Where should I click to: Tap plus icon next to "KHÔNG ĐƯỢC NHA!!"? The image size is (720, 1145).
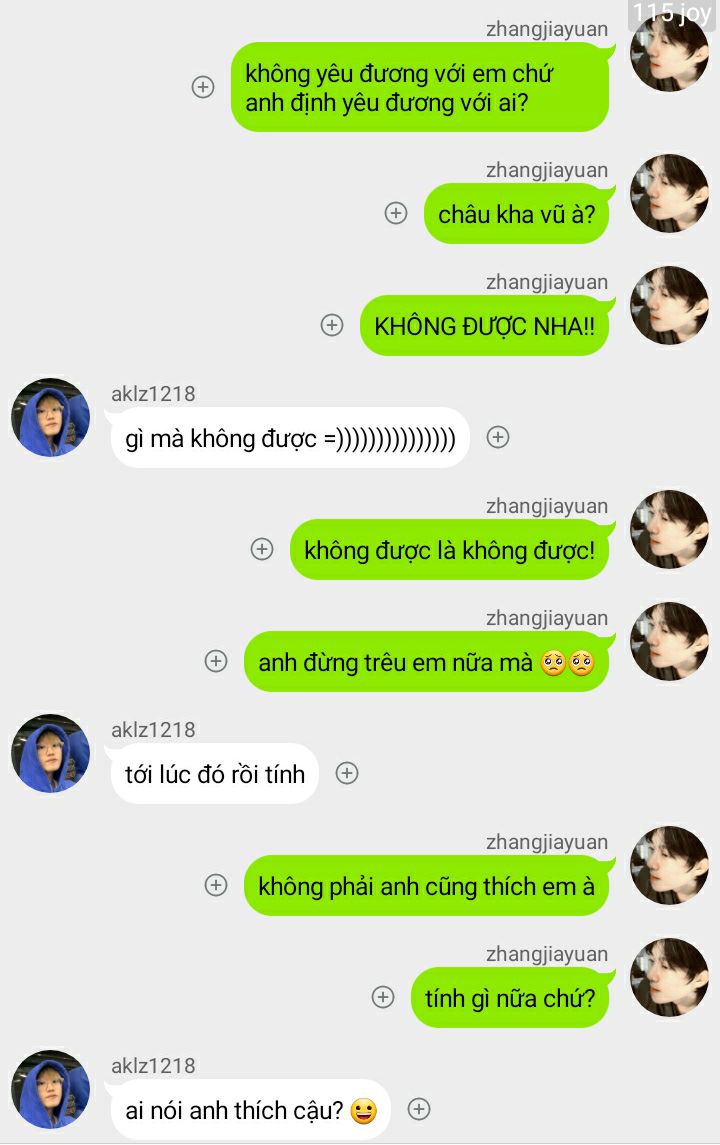click(x=332, y=325)
